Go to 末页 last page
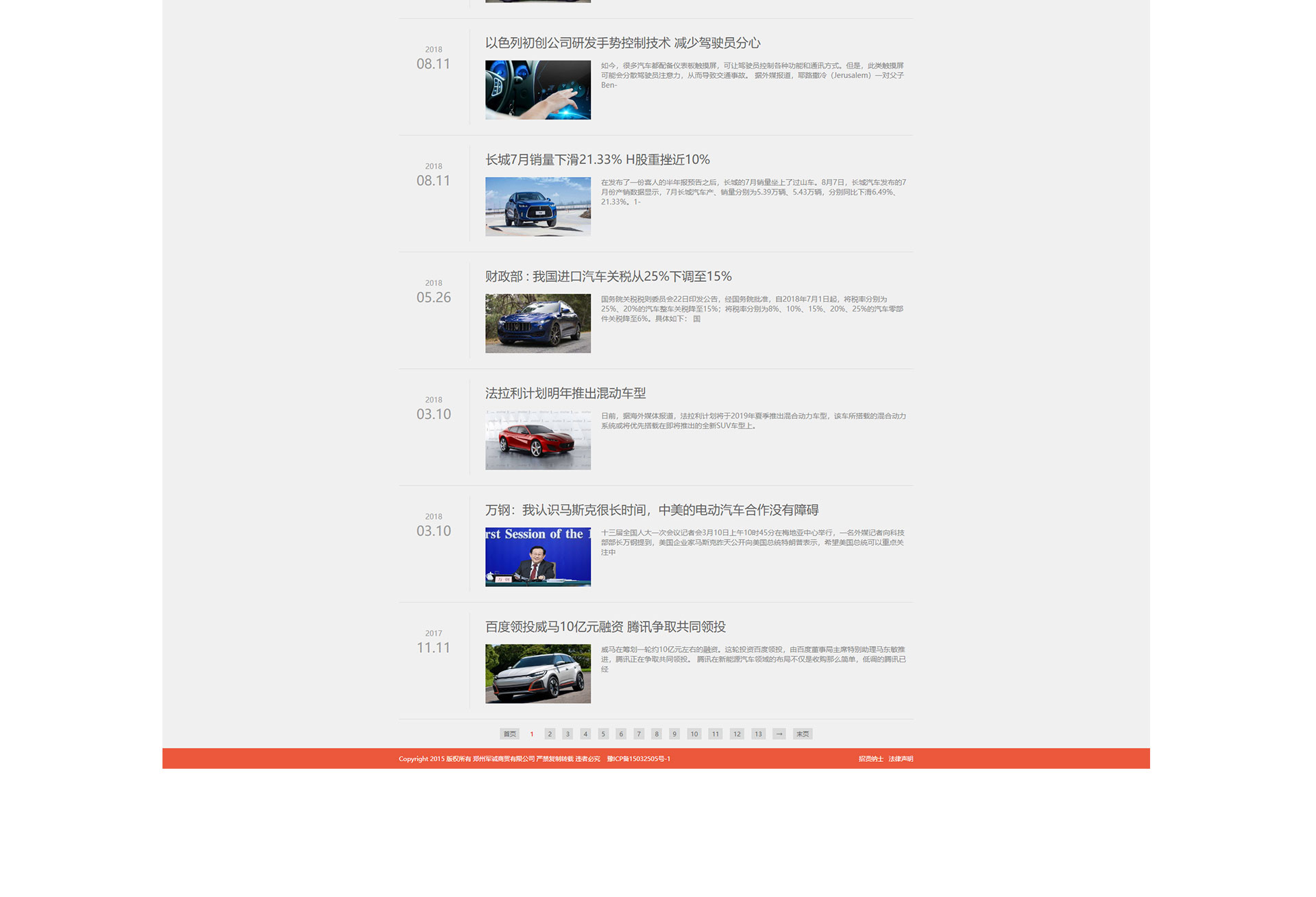1316x897 pixels. click(803, 734)
